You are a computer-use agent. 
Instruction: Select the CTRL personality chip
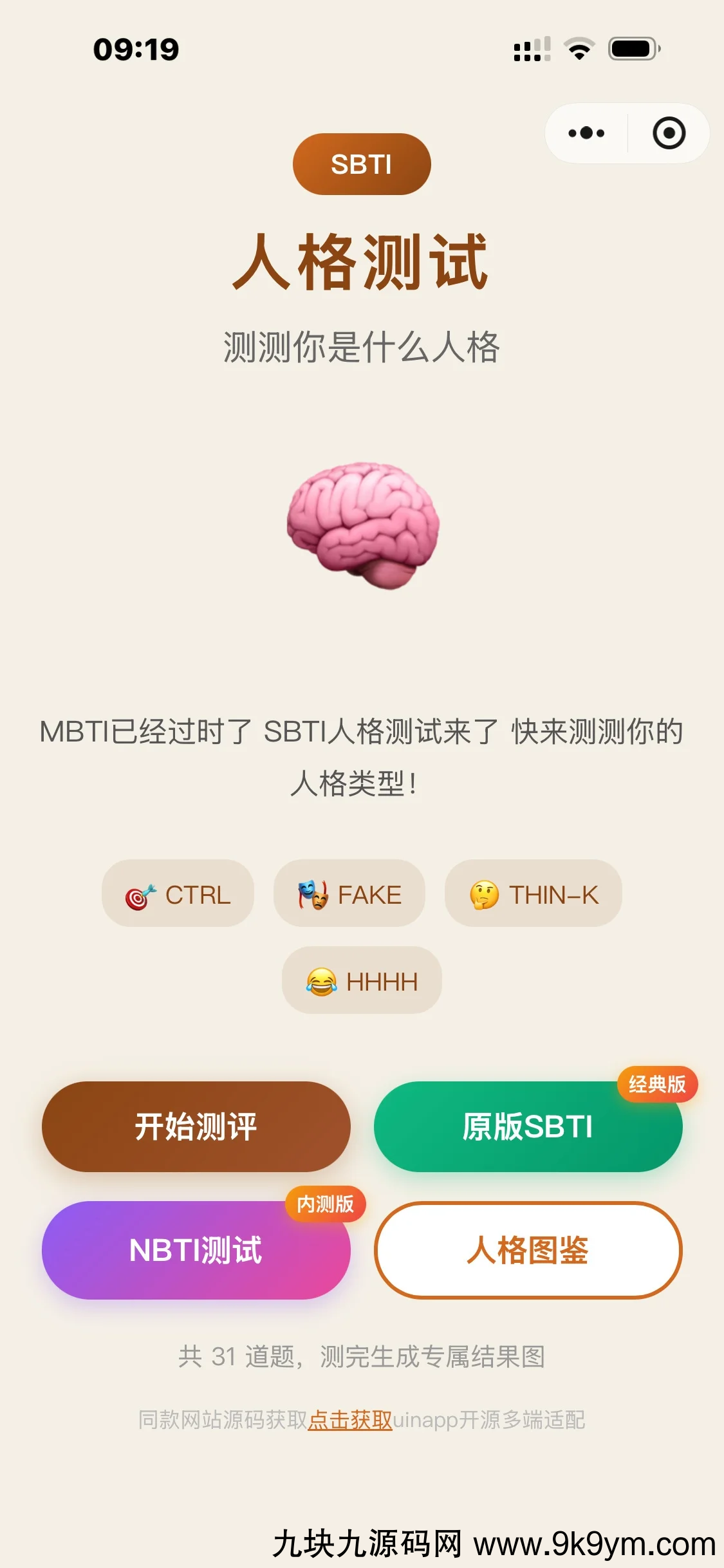click(178, 894)
